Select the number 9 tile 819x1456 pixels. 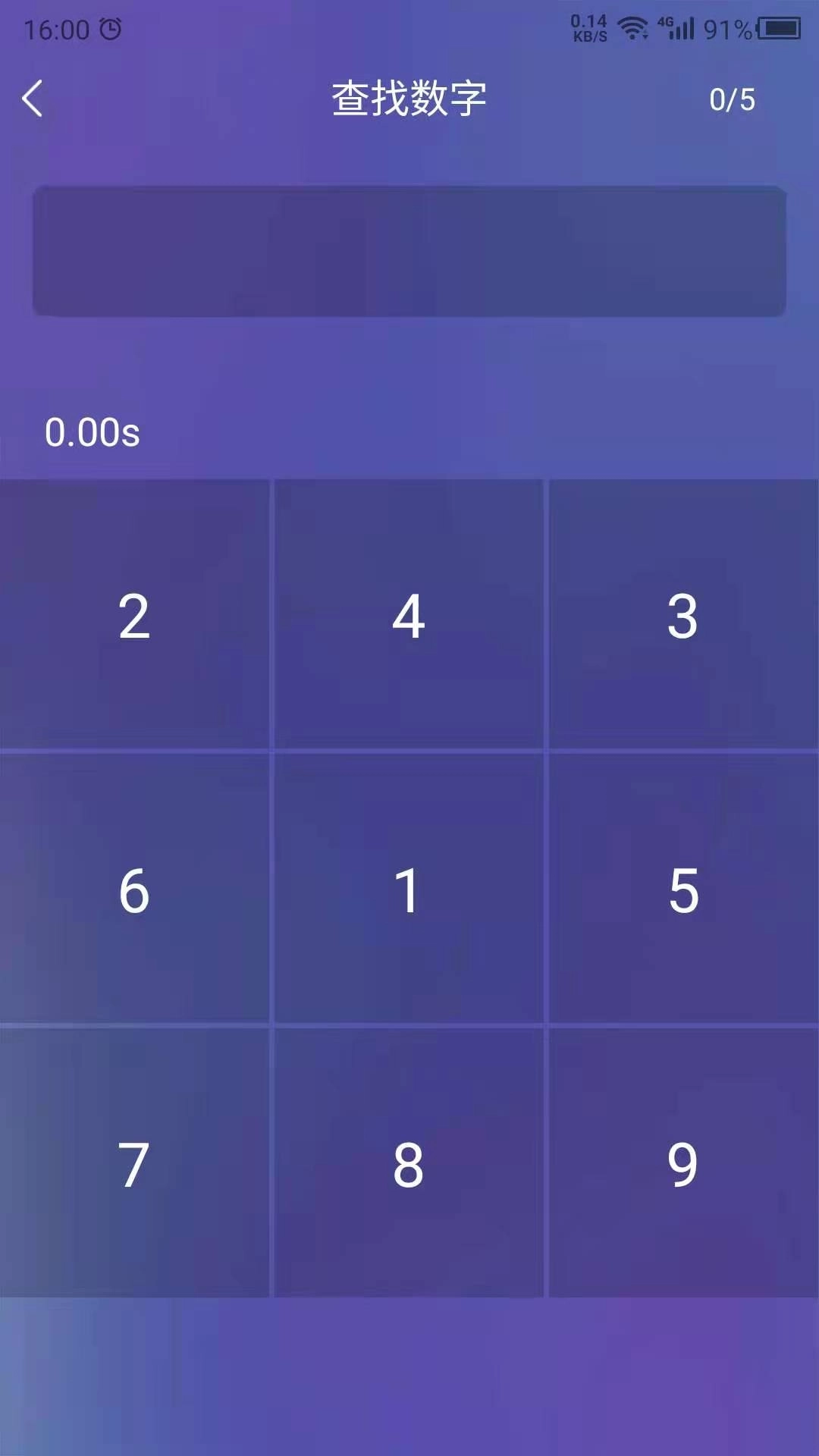coord(683,1163)
